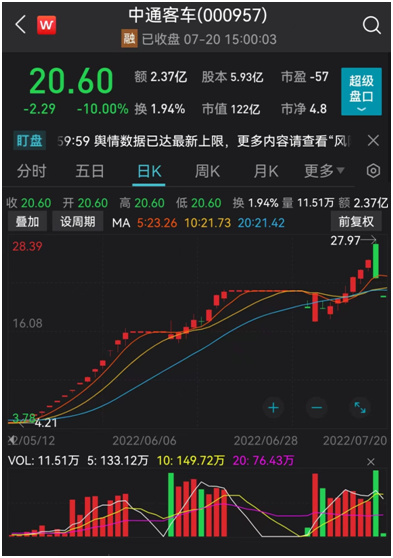Dismiss the 盯盘 news ticker

[x=373, y=141]
